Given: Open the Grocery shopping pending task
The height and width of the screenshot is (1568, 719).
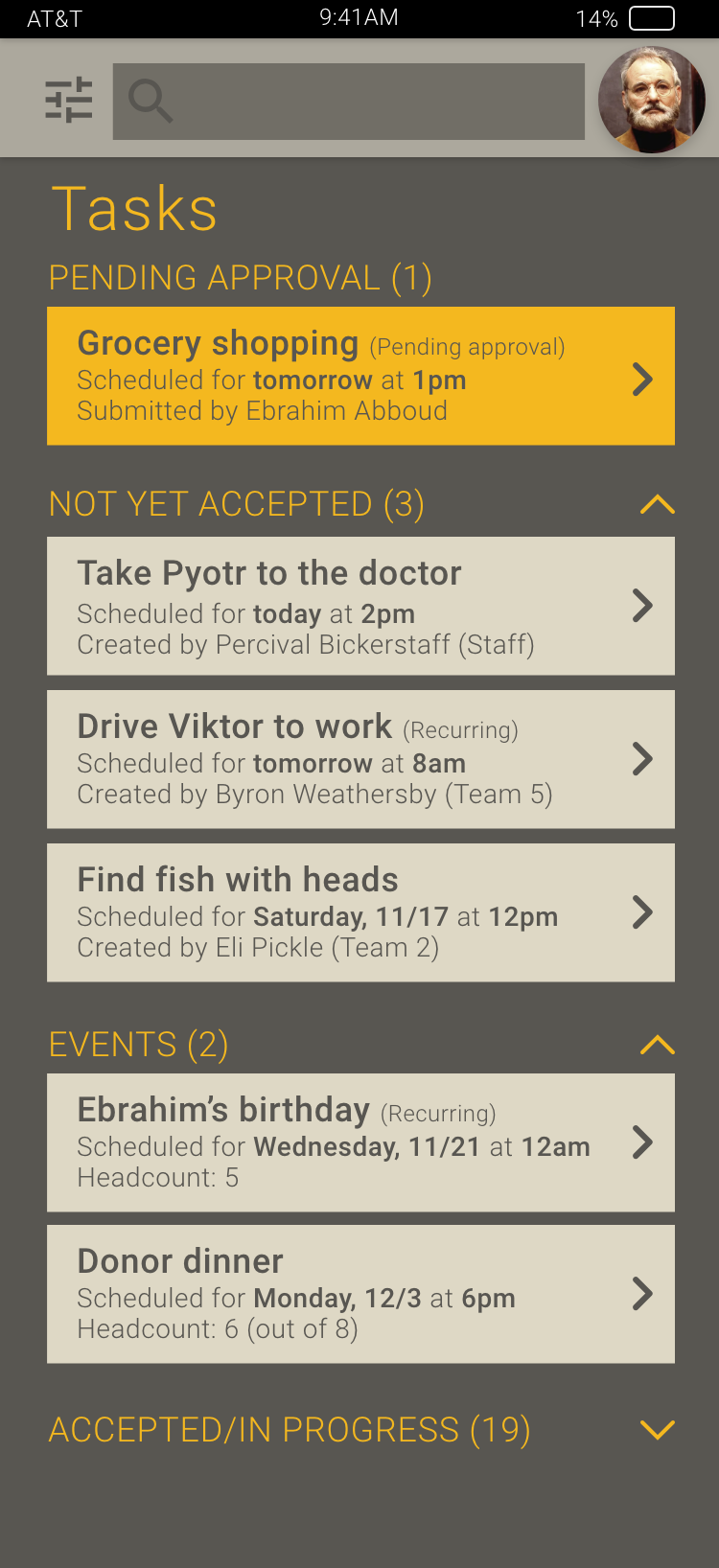Looking at the screenshot, I should [360, 376].
